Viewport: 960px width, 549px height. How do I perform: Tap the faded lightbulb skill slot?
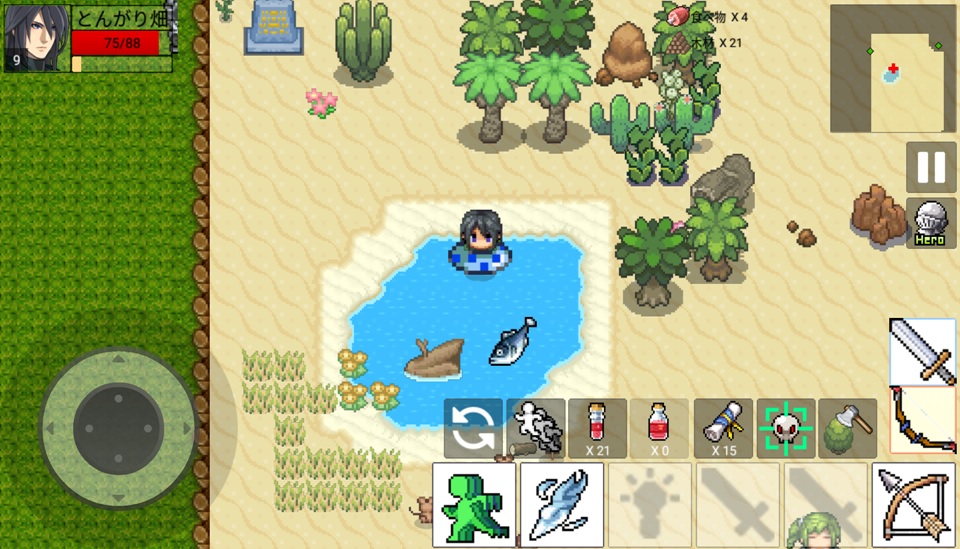point(649,504)
